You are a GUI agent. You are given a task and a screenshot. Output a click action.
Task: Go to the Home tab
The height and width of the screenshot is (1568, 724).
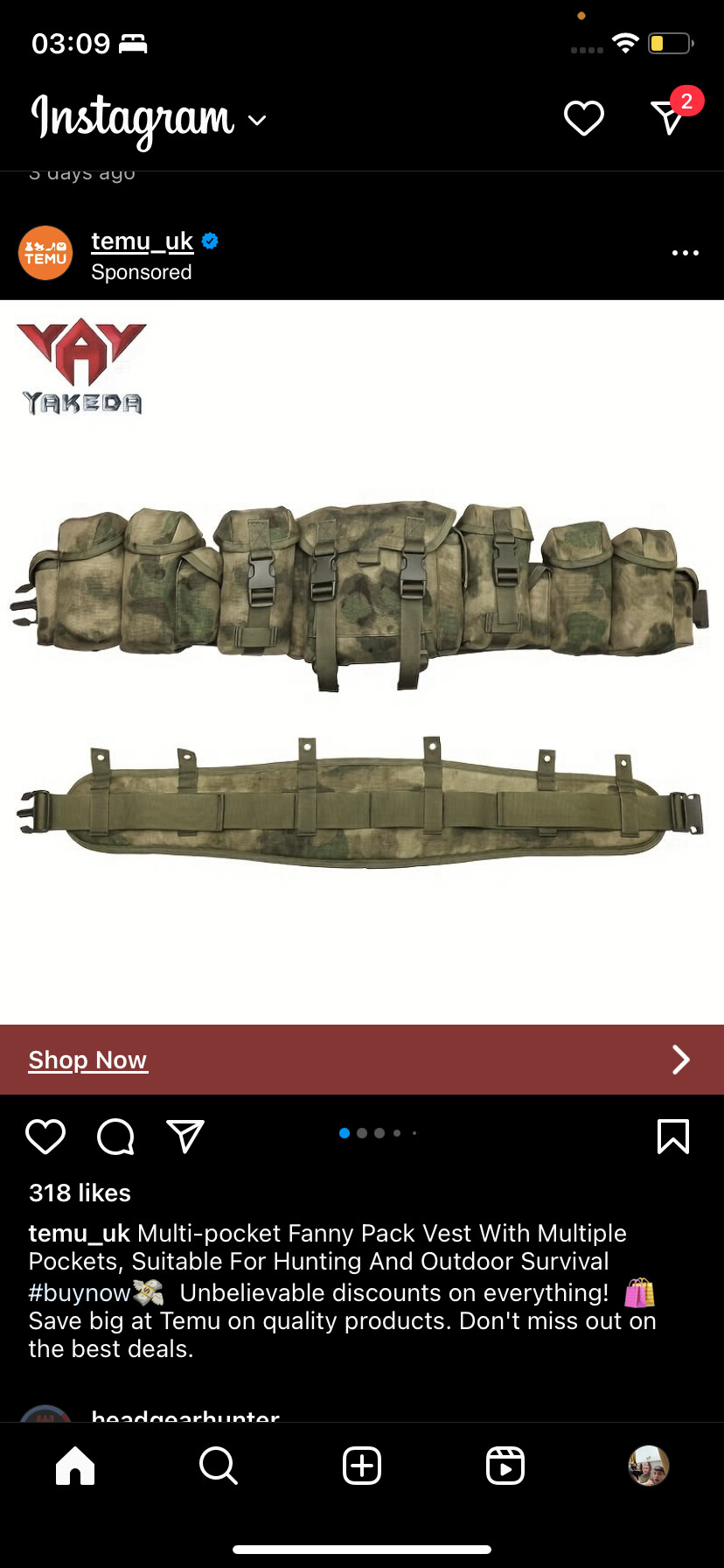point(75,1465)
